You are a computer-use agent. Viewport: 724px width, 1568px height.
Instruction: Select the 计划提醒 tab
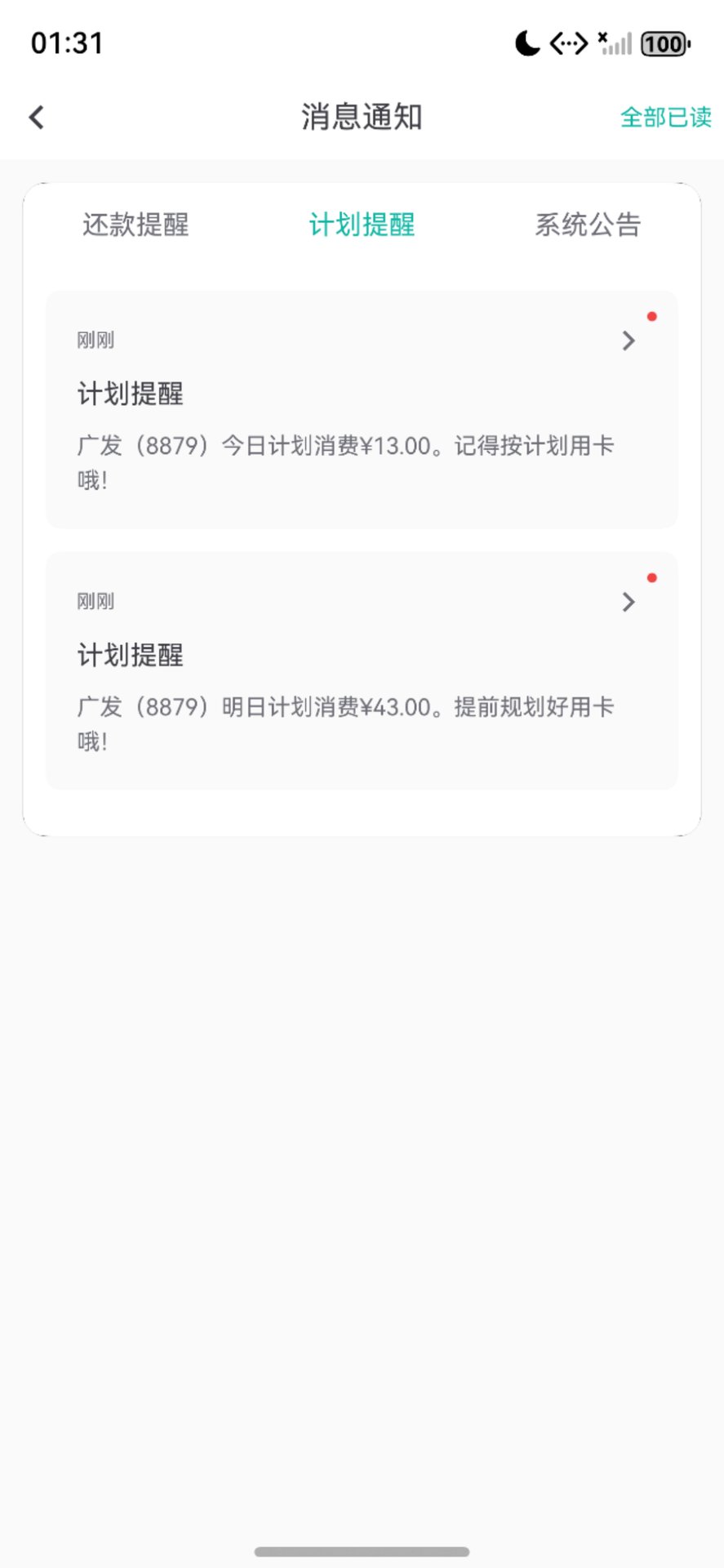coord(362,225)
